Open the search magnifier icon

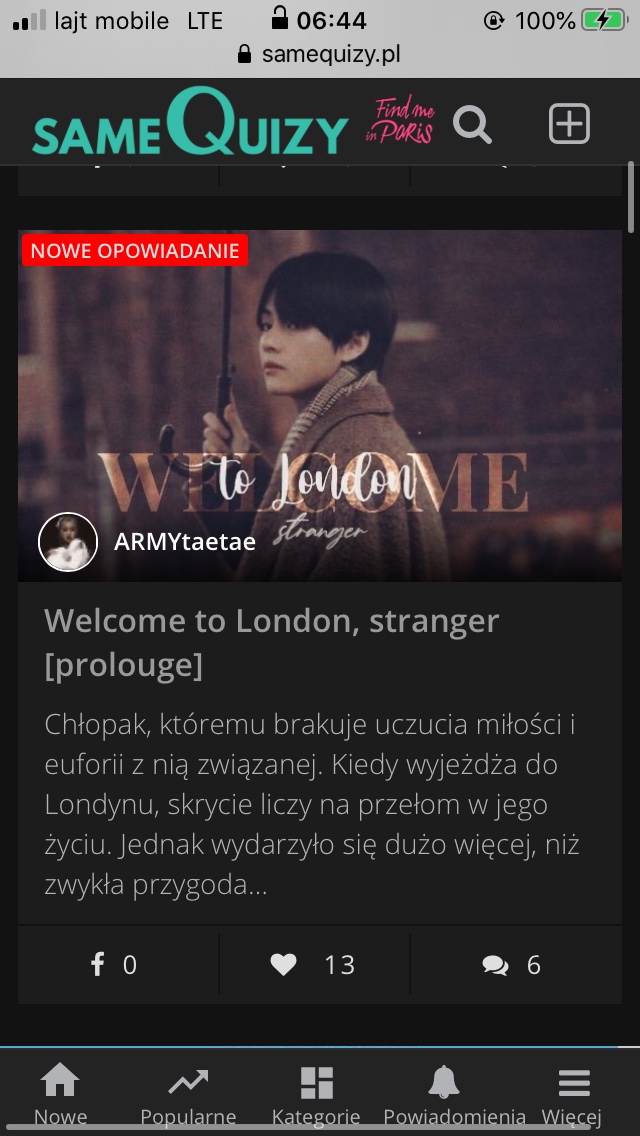472,125
